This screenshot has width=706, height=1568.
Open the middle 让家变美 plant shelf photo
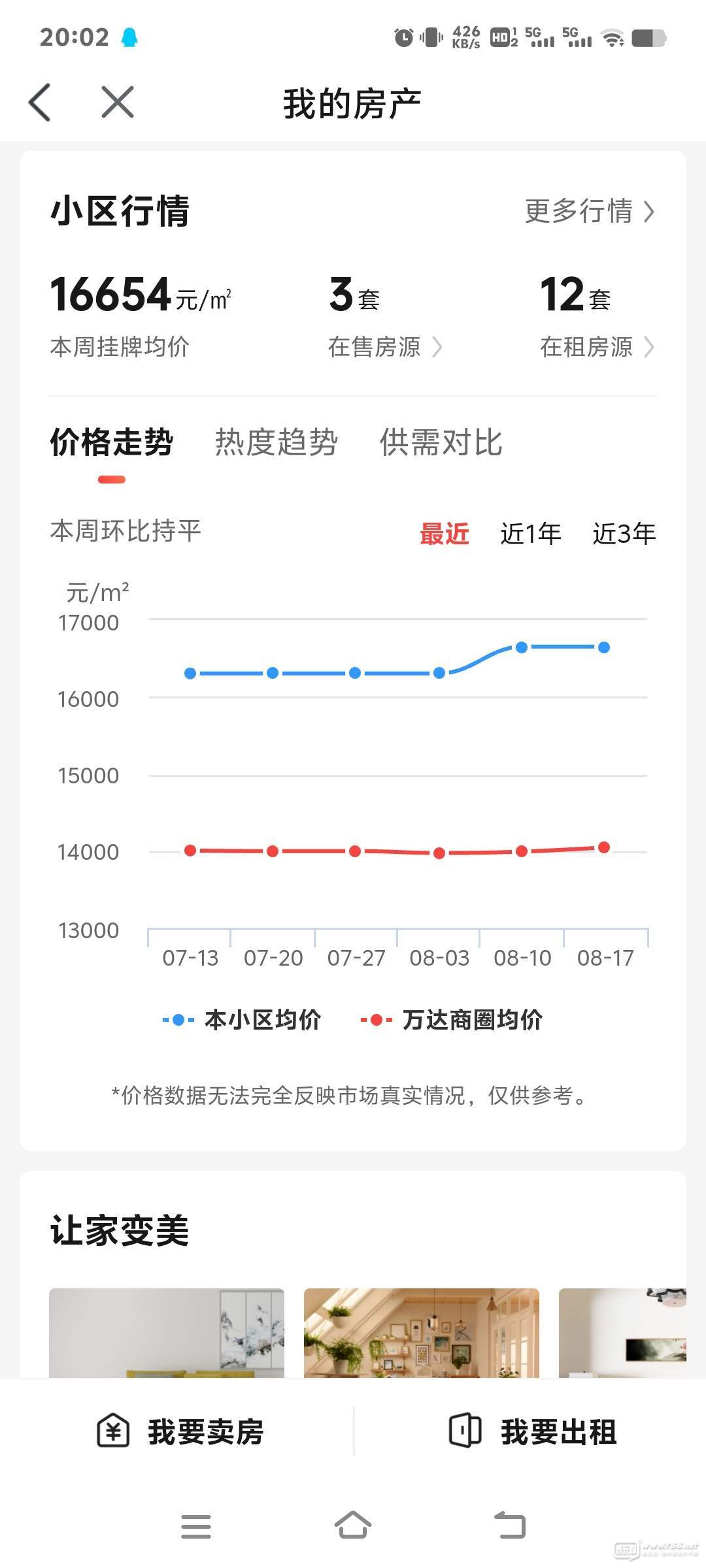pos(422,1333)
